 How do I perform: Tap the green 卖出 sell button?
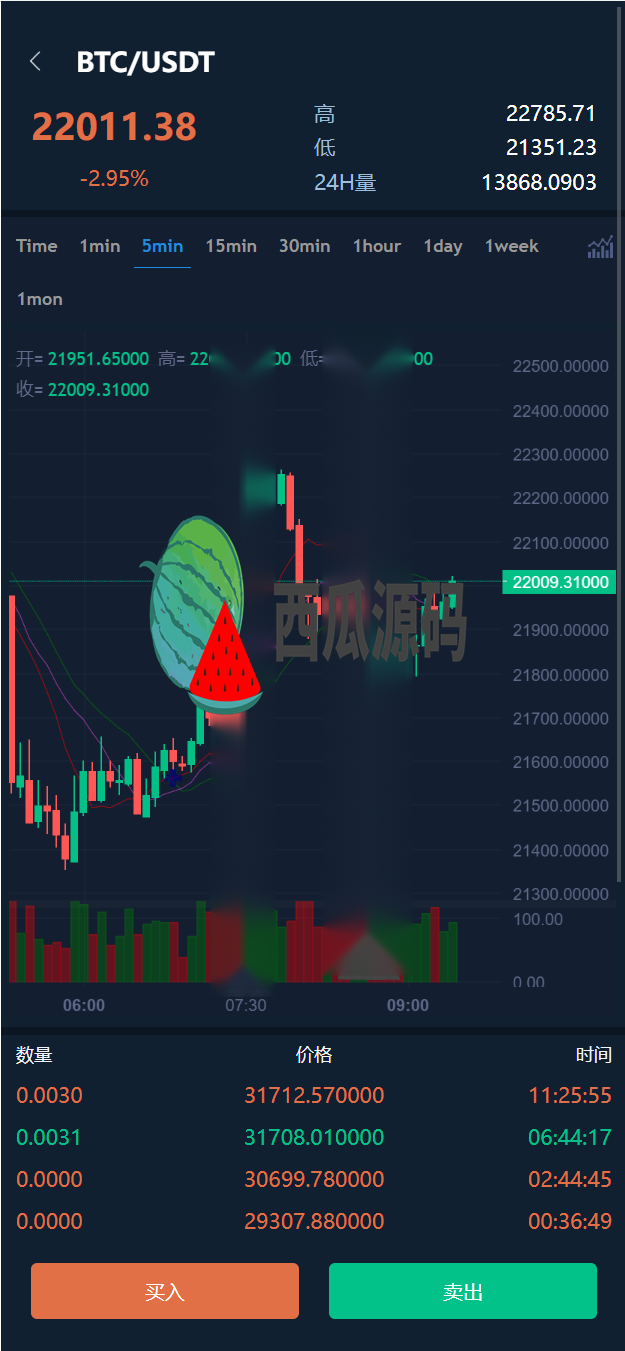tap(463, 1291)
